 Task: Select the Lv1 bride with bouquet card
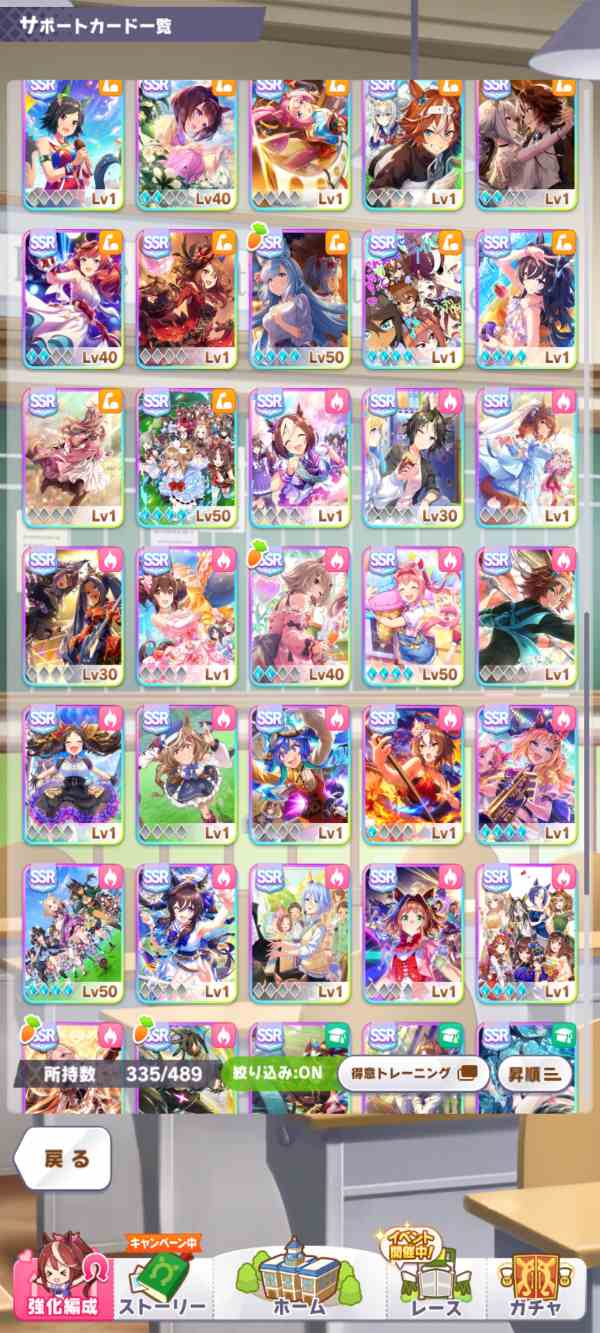pos(526,456)
